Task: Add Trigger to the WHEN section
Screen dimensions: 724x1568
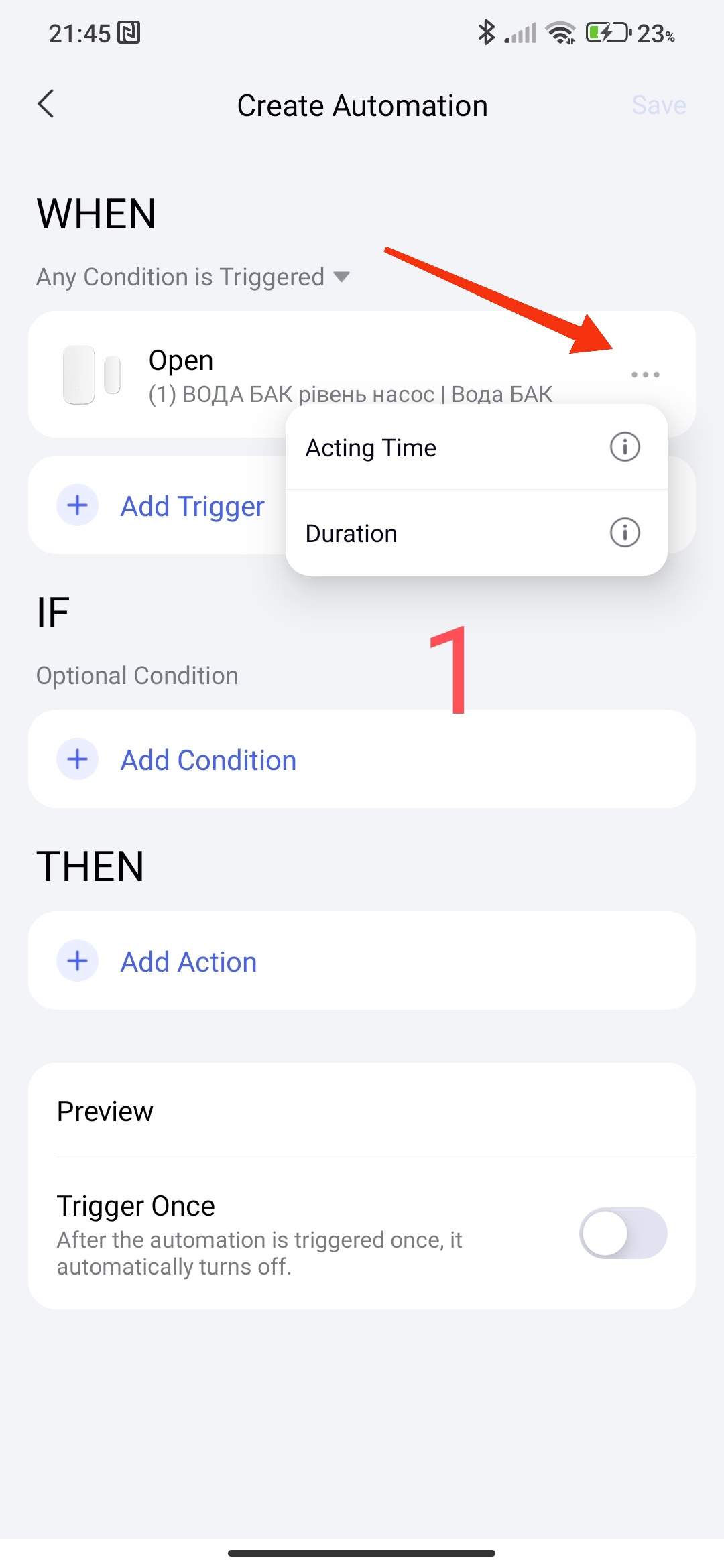Action: [161, 506]
